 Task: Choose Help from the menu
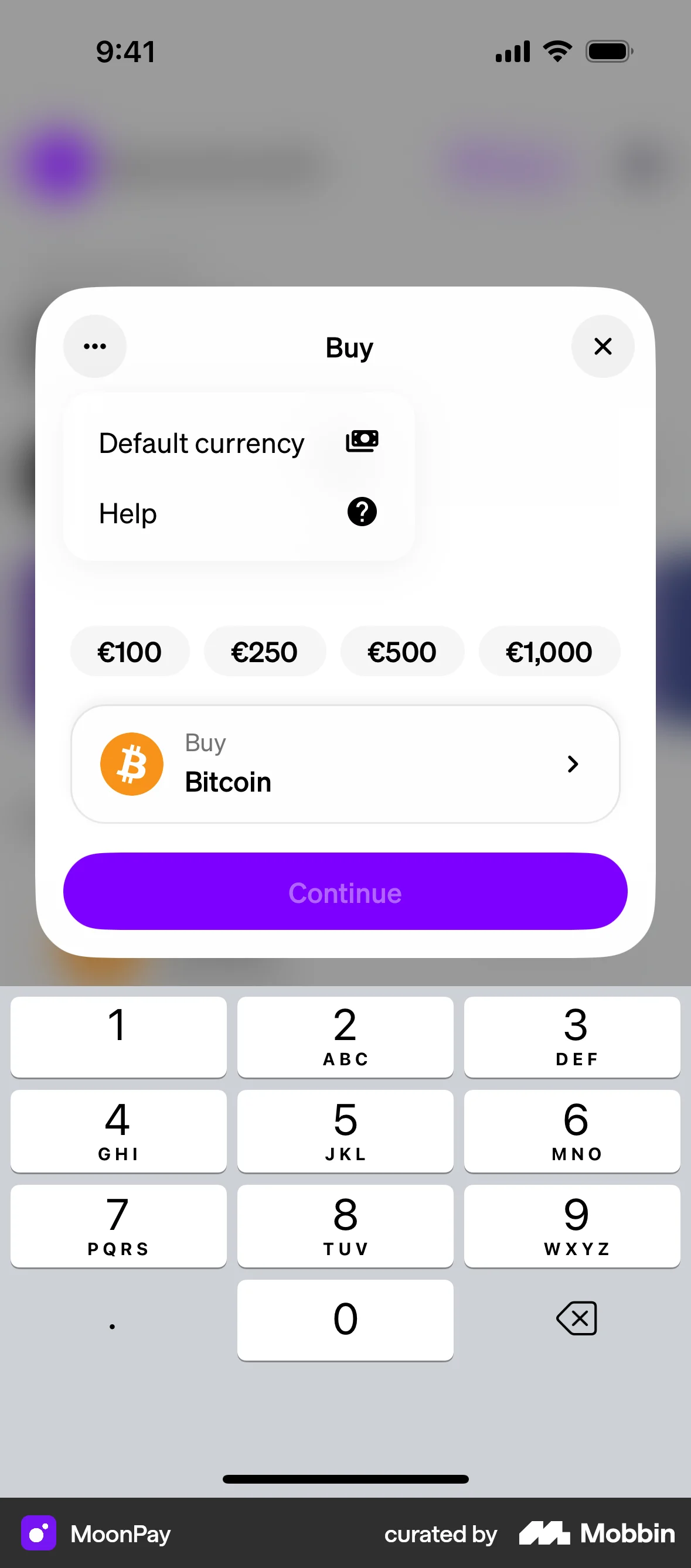[127, 513]
